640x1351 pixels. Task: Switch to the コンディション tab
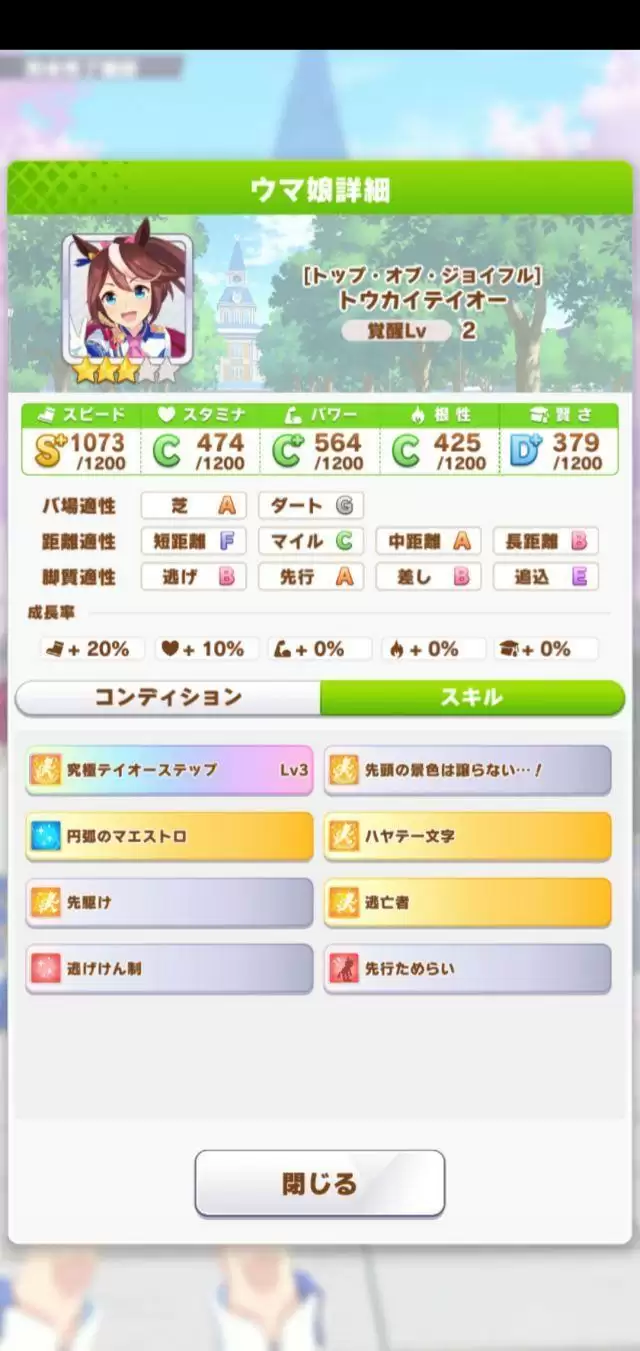168,697
